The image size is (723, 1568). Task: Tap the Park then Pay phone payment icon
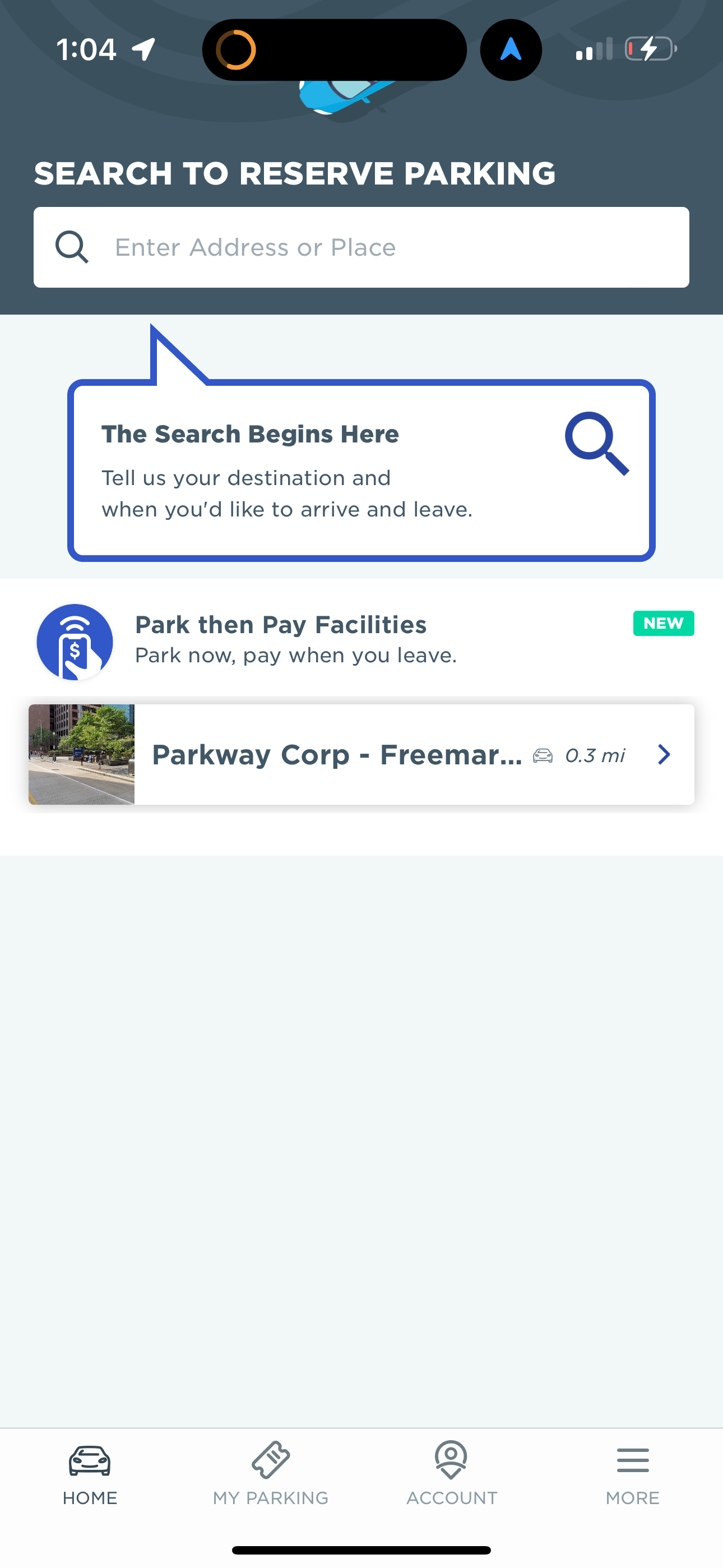point(74,641)
